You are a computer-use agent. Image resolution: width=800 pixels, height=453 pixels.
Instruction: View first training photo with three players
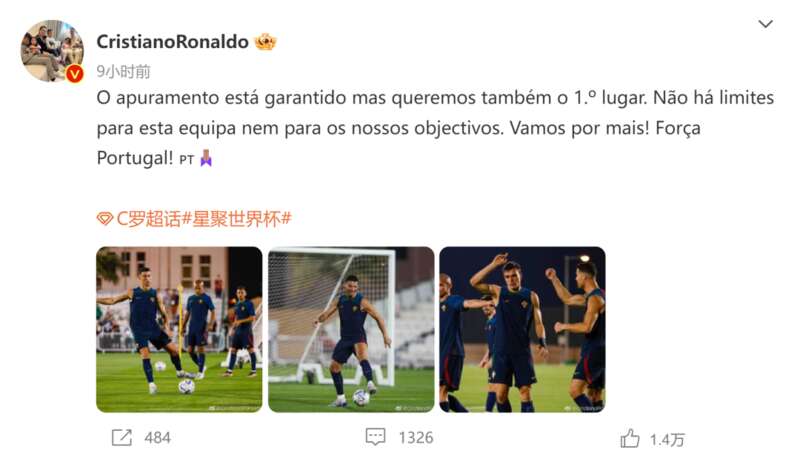pos(179,329)
